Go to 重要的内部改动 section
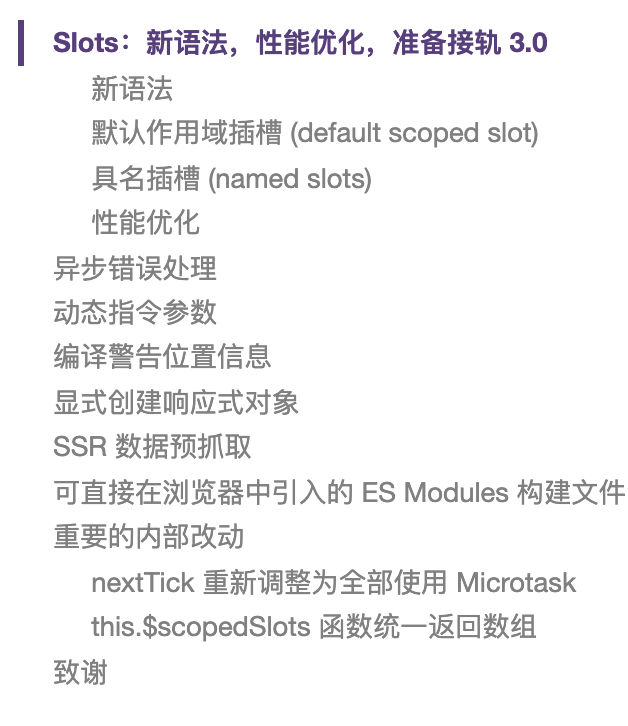The height and width of the screenshot is (726, 628). (x=149, y=536)
